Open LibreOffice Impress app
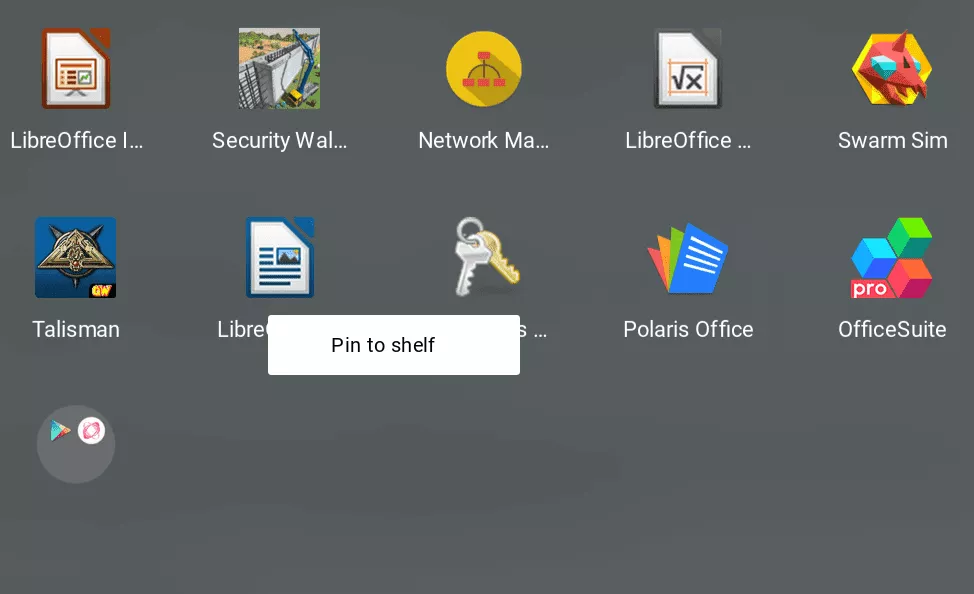The image size is (974, 594). coord(76,69)
